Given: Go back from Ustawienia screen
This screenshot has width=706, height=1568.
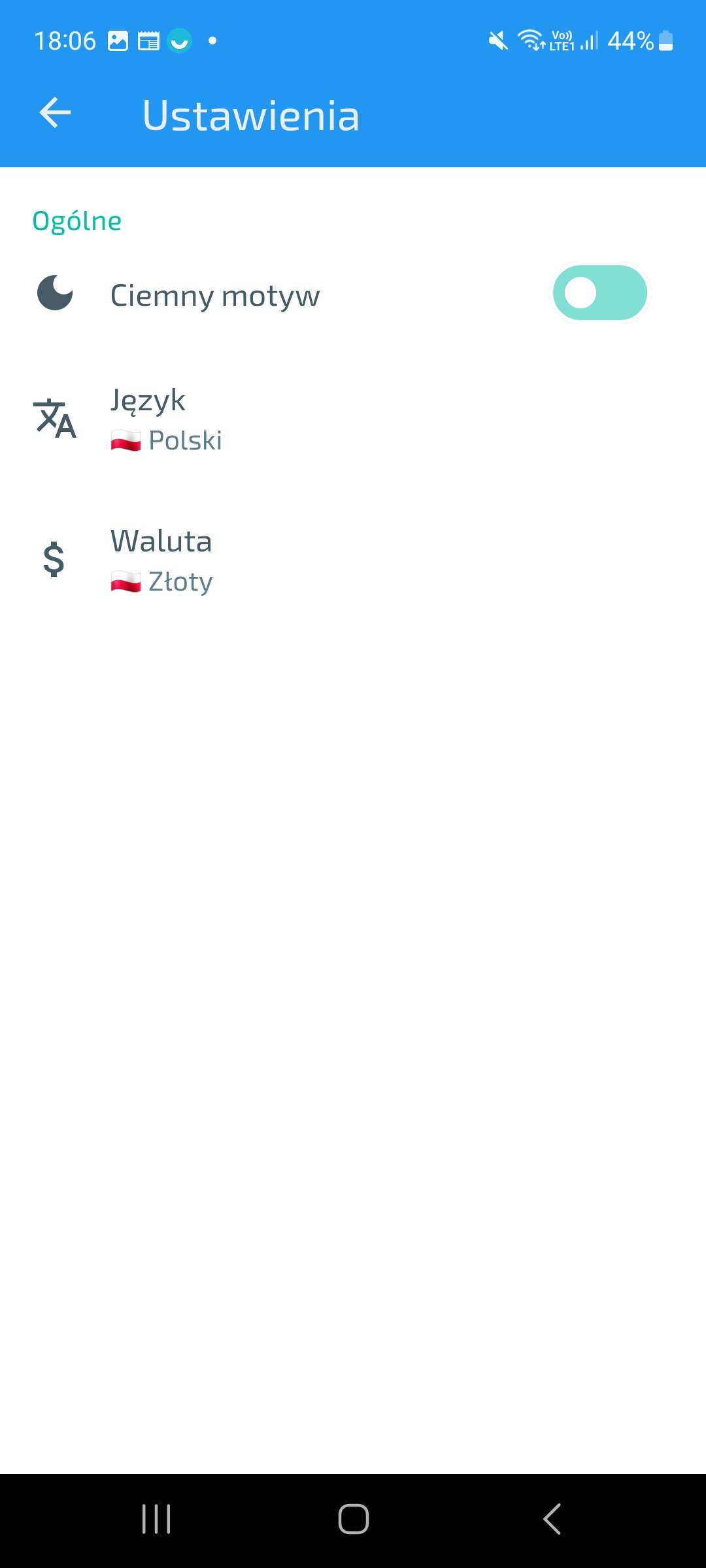Looking at the screenshot, I should pos(55,113).
